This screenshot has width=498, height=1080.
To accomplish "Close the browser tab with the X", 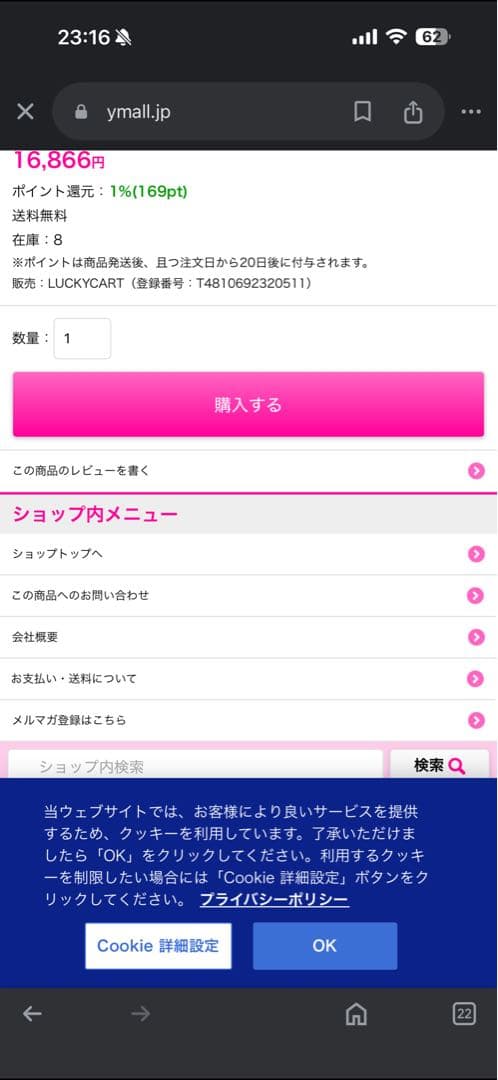I will tap(25, 112).
